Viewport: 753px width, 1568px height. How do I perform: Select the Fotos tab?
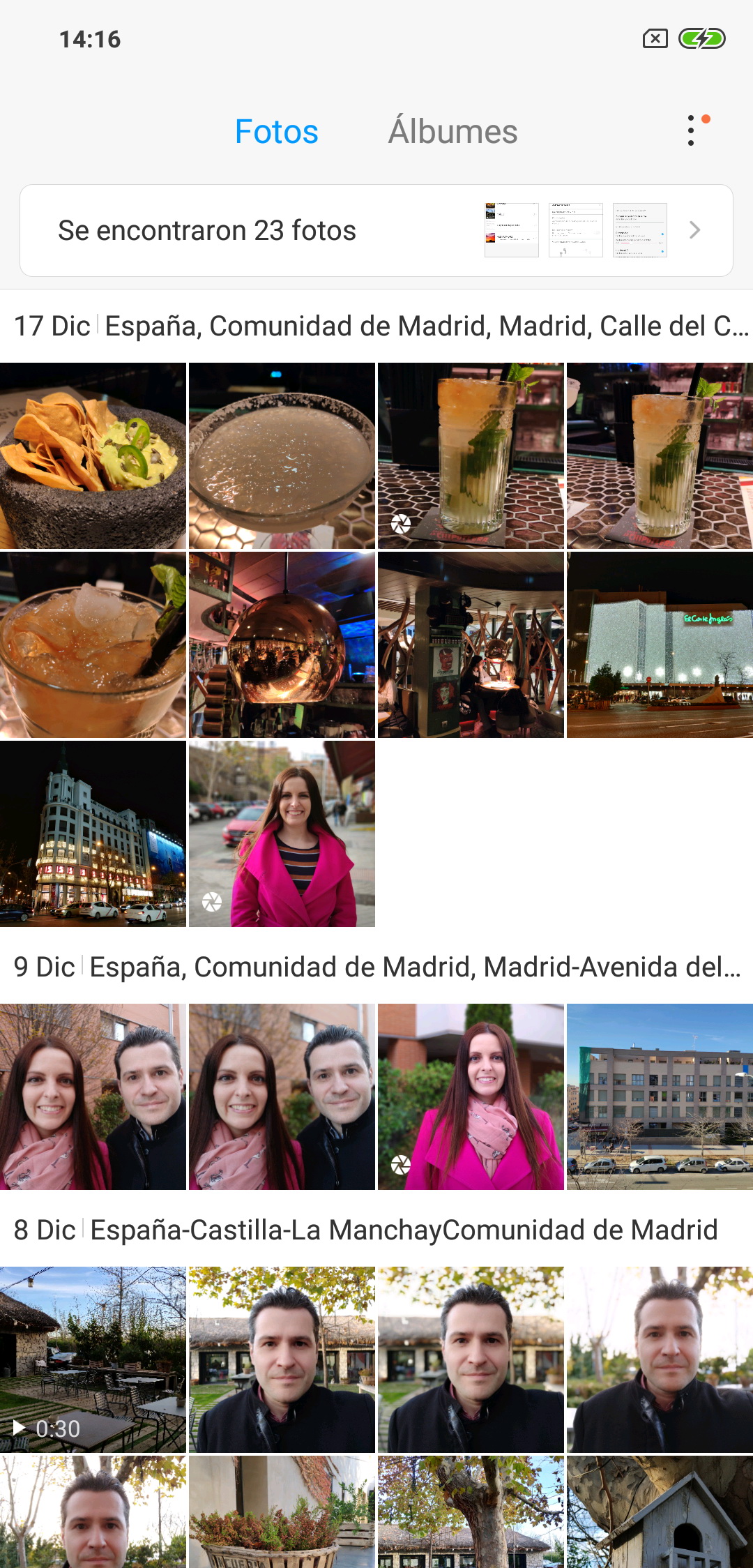point(276,132)
